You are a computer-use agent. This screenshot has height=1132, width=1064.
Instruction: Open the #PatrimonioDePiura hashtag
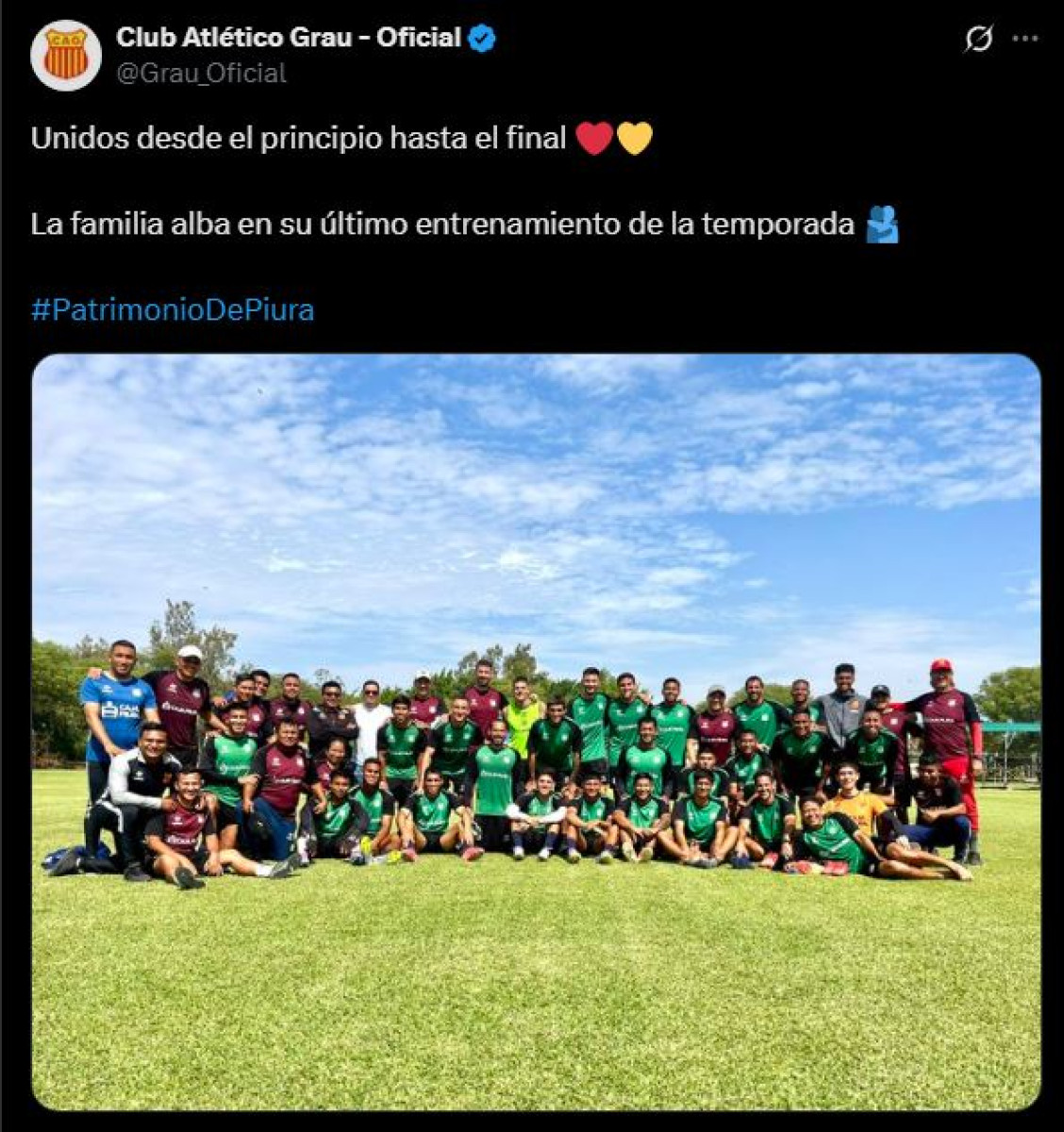[173, 310]
